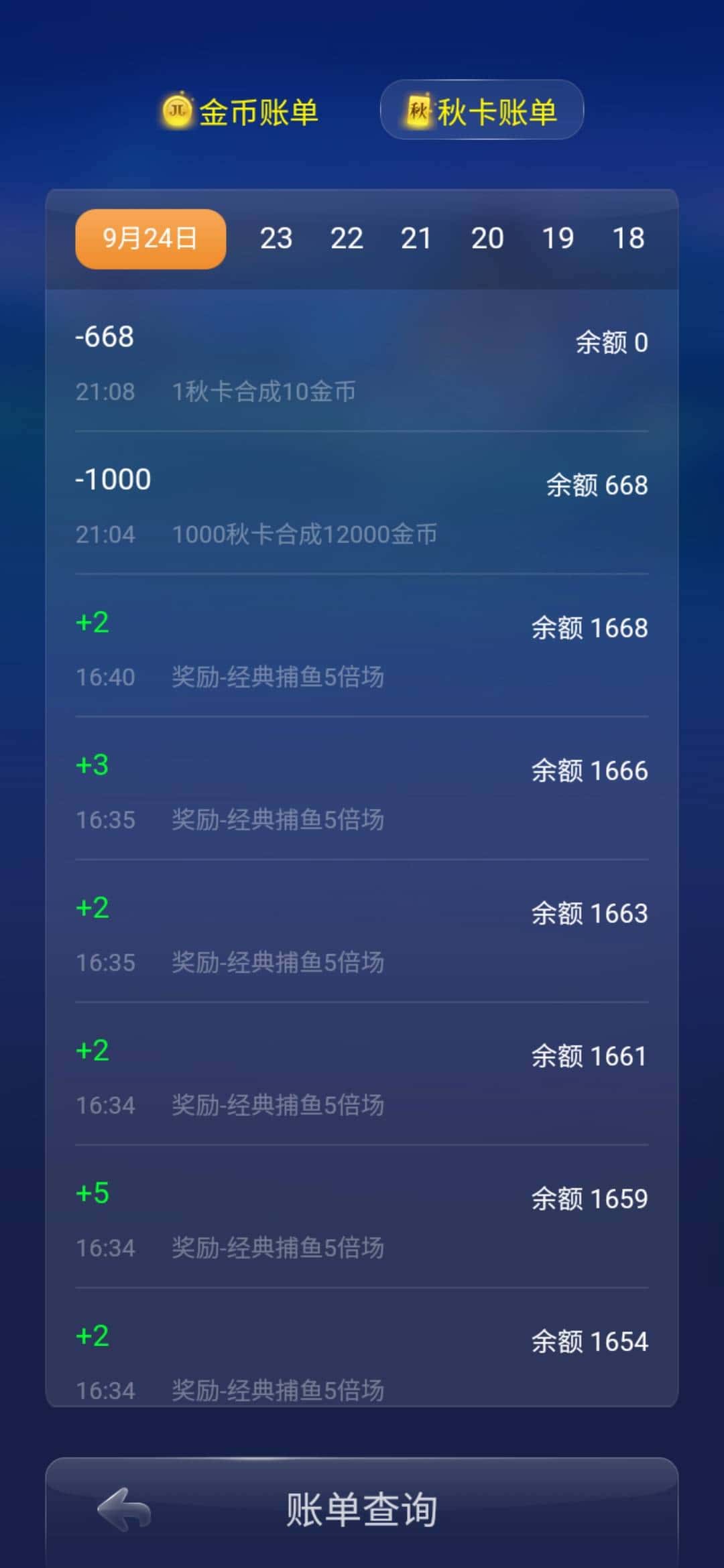This screenshot has height=1568, width=724.
Task: Select the 余额 0 balance text
Action: [x=611, y=343]
